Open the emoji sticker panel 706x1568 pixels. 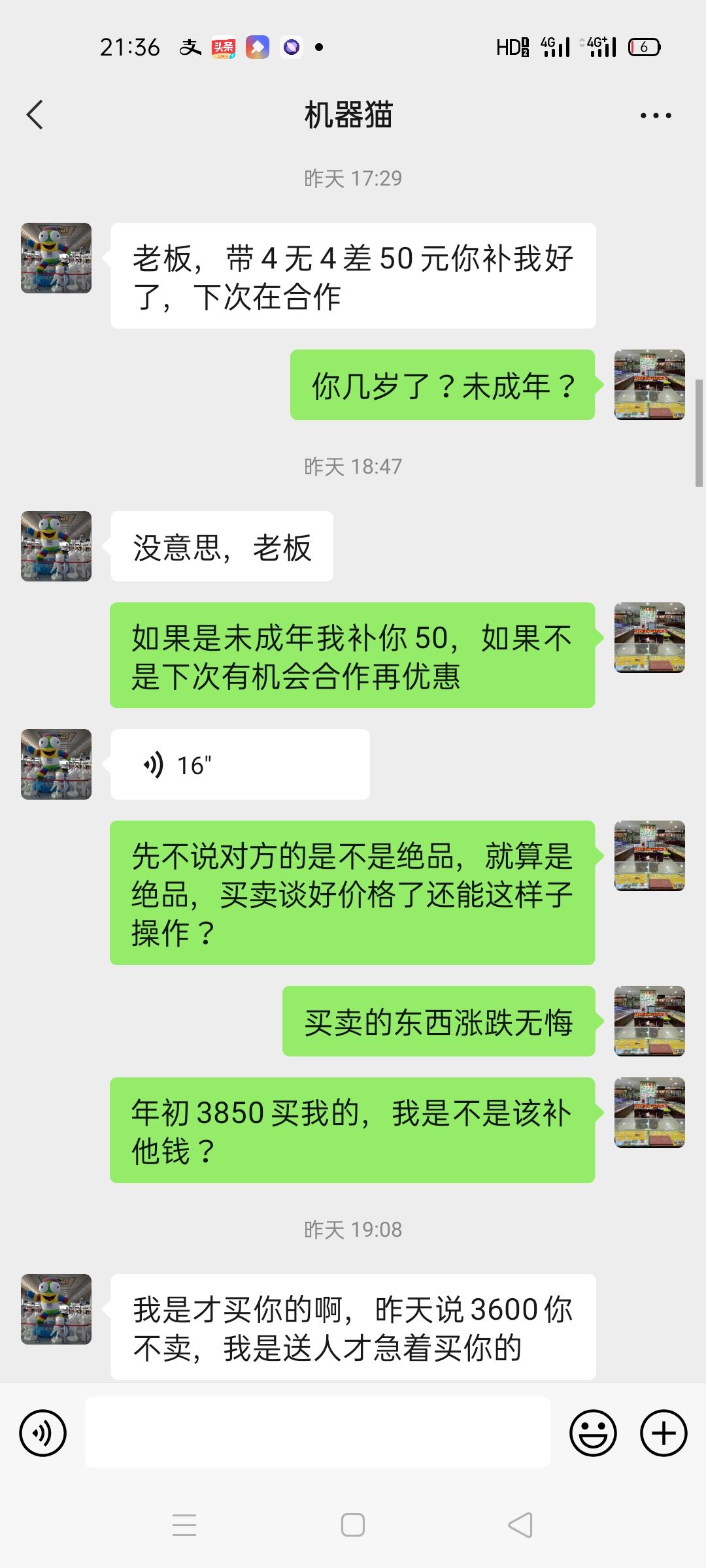[x=593, y=1433]
